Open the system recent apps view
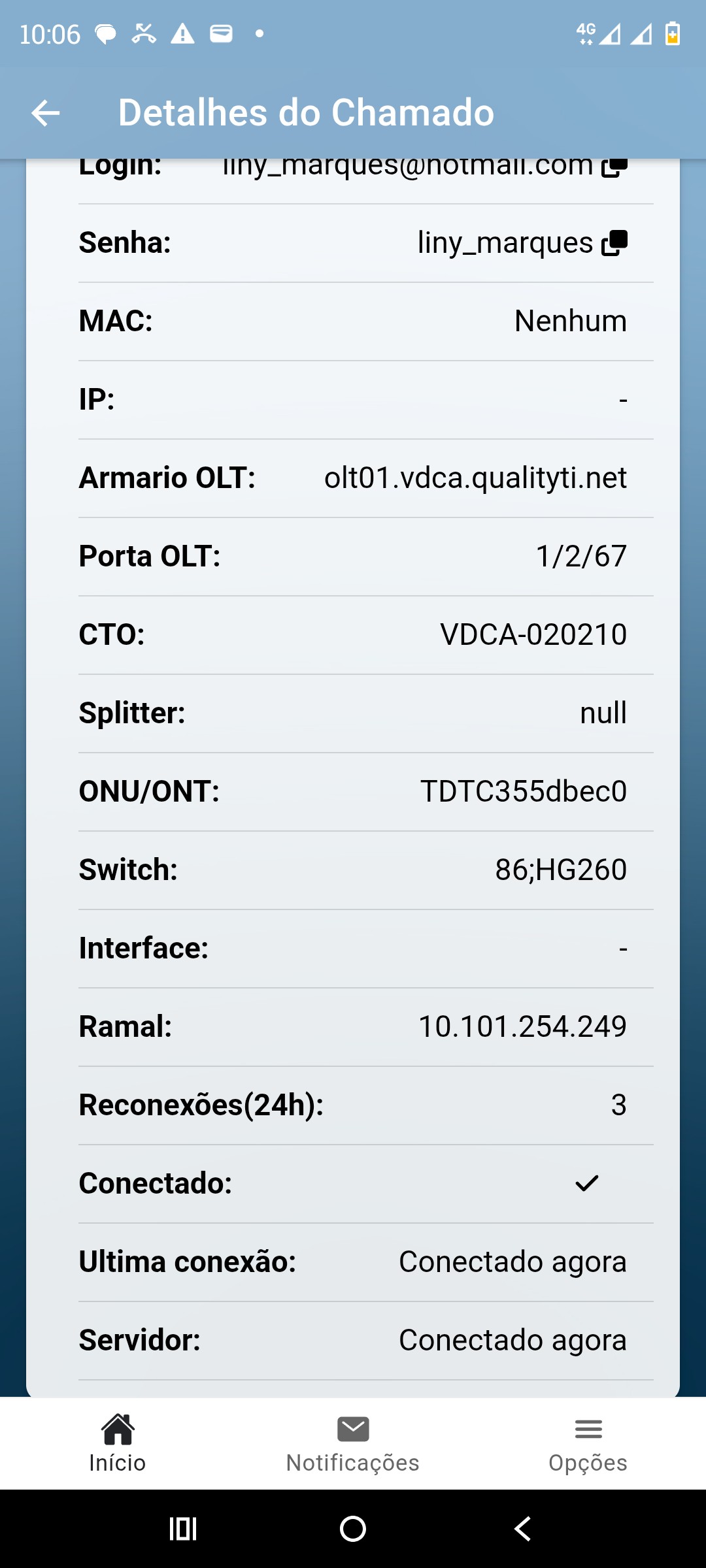This screenshot has height=1568, width=706. pos(183,1529)
